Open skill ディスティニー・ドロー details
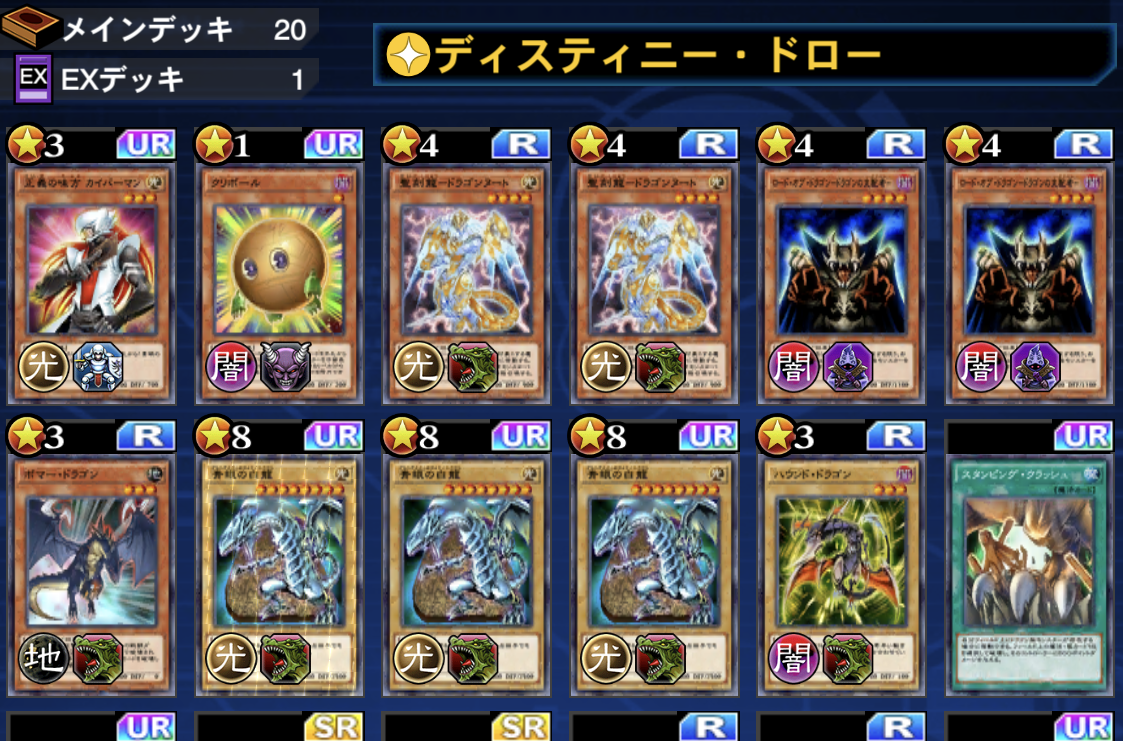The height and width of the screenshot is (741, 1123). tap(744, 55)
